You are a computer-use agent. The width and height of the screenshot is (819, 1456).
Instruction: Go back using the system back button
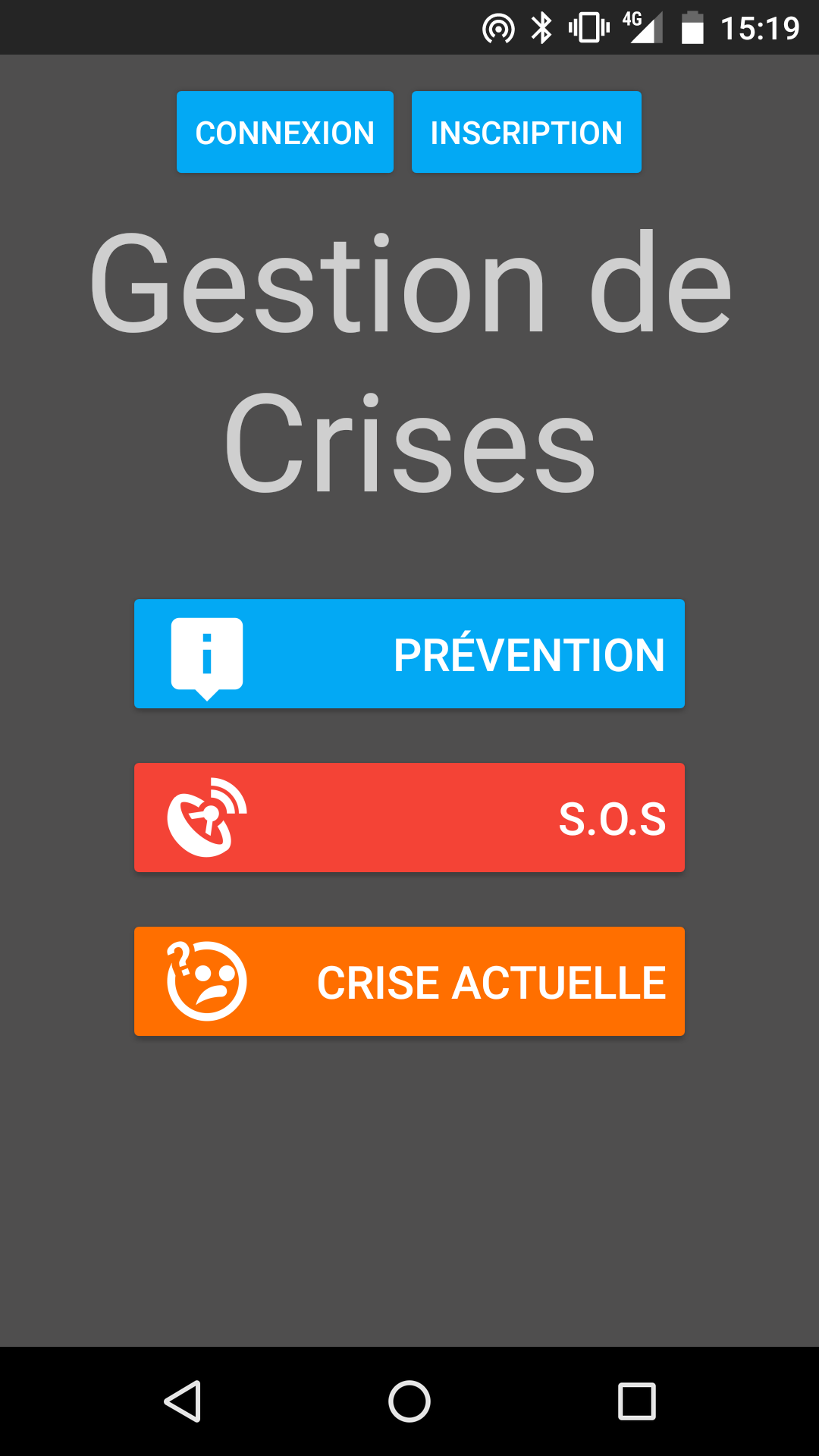182,1401
